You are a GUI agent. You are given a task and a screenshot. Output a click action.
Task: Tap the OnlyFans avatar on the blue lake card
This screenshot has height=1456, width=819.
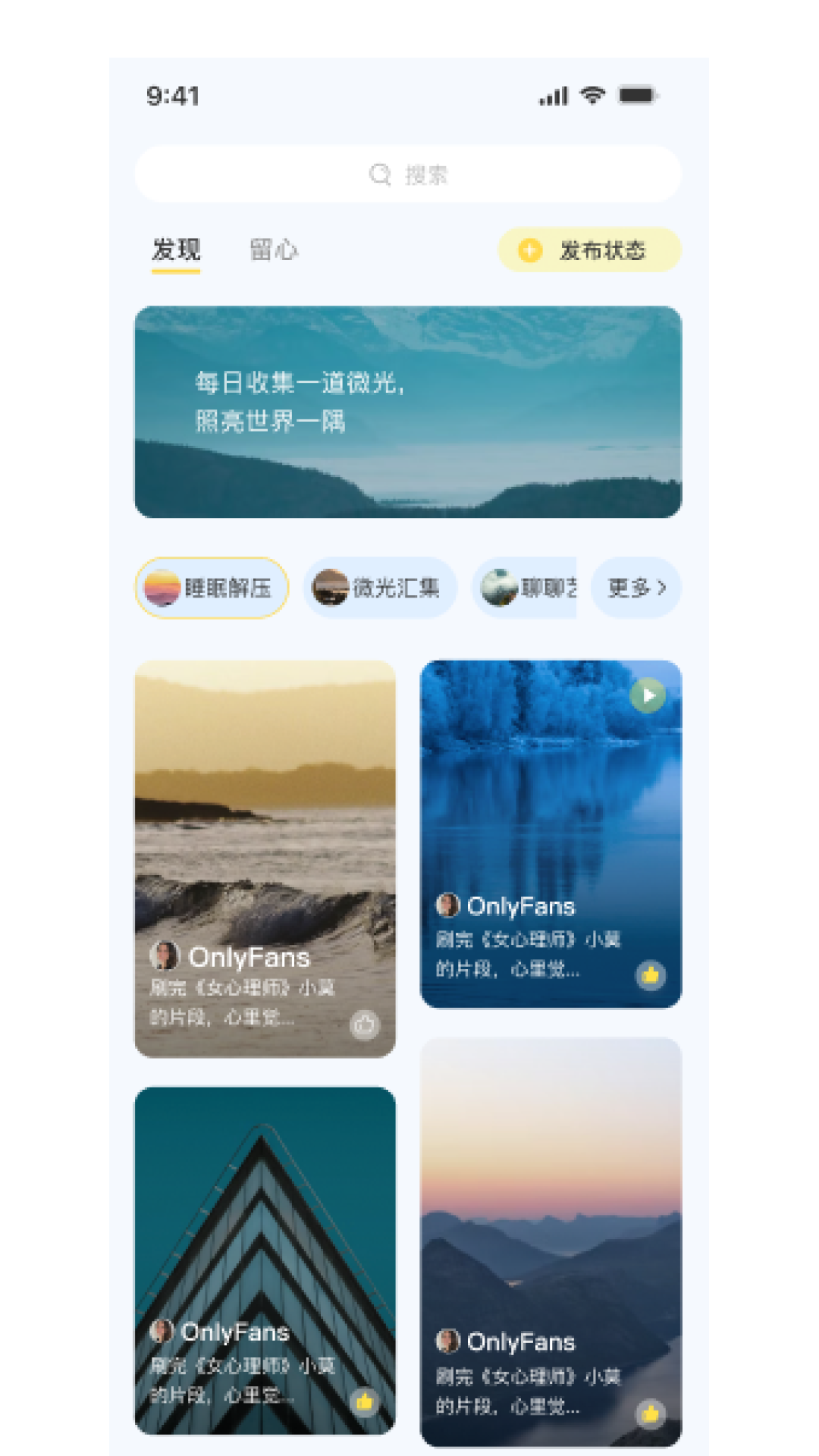(449, 906)
